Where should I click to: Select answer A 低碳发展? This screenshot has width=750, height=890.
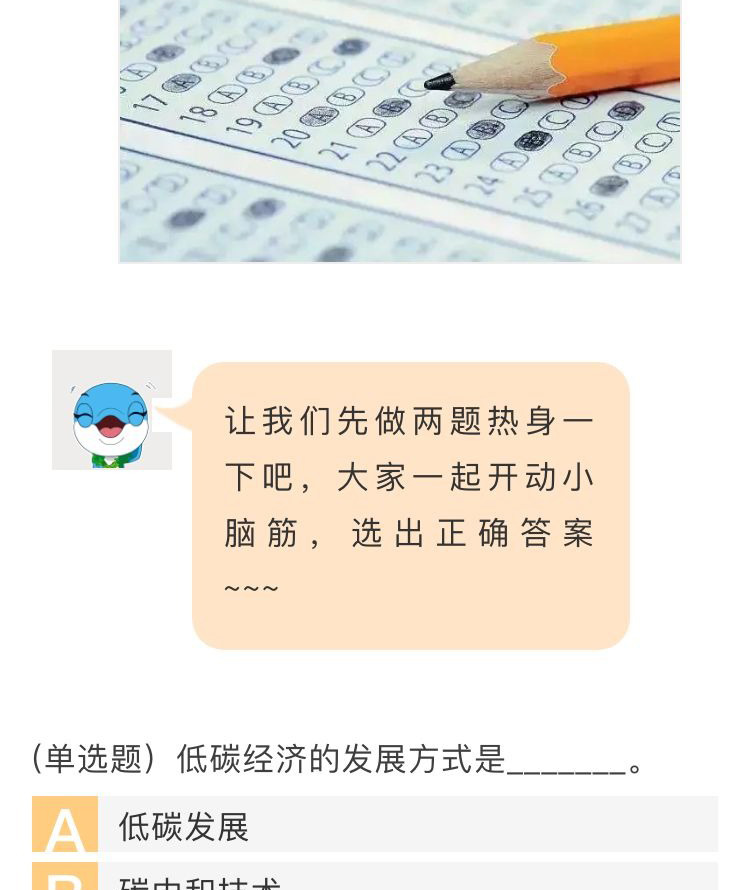tap(374, 825)
